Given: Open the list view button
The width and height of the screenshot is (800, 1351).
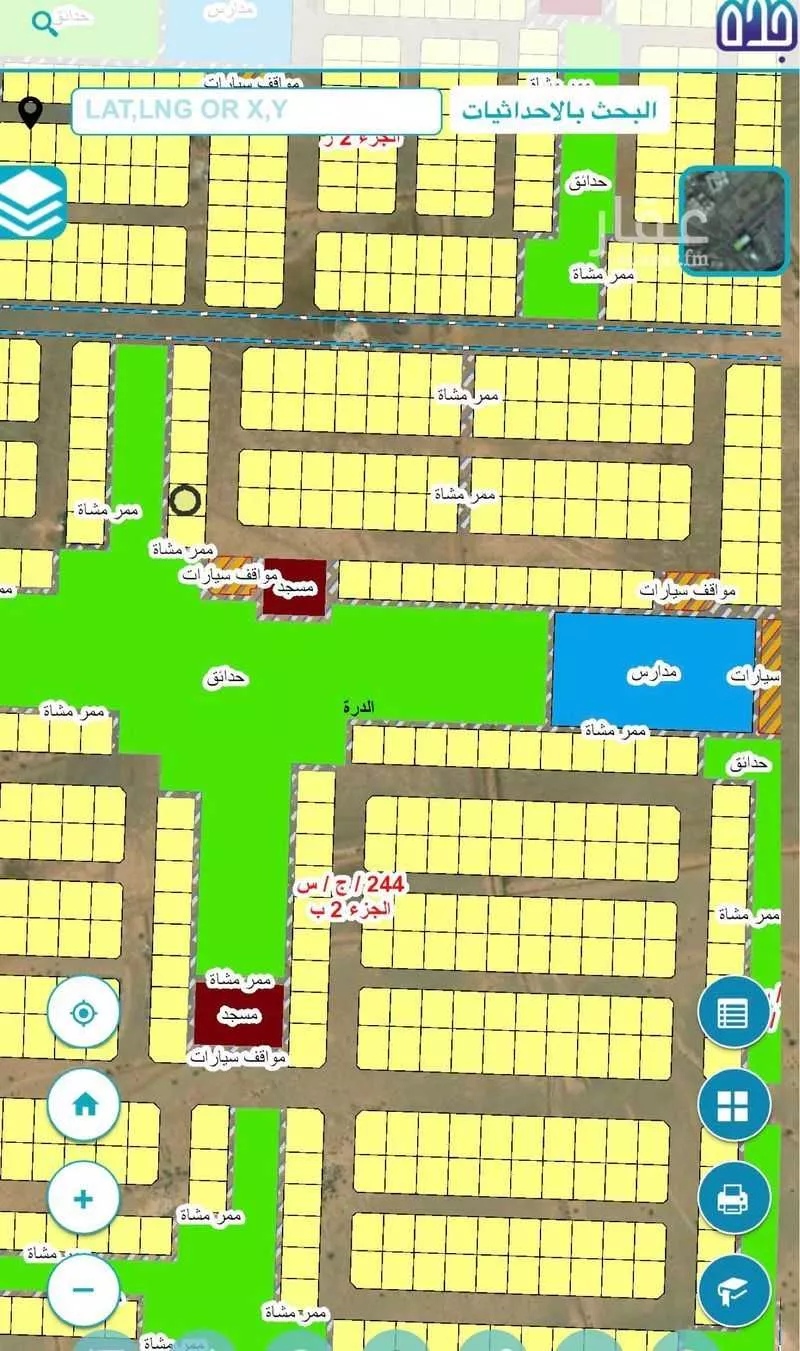Looking at the screenshot, I should pyautogui.click(x=734, y=1012).
